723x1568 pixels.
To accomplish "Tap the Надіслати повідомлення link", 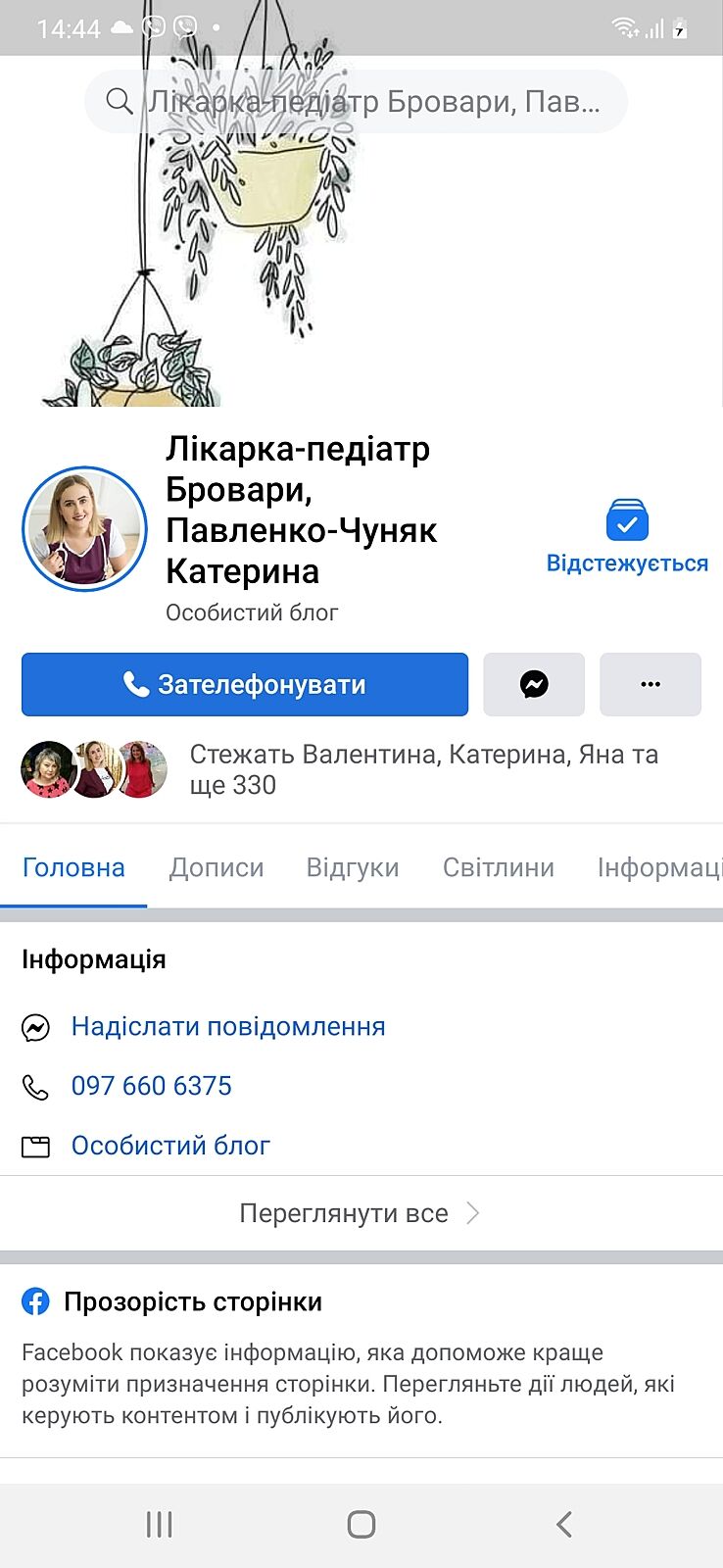I will pyautogui.click(x=228, y=1026).
